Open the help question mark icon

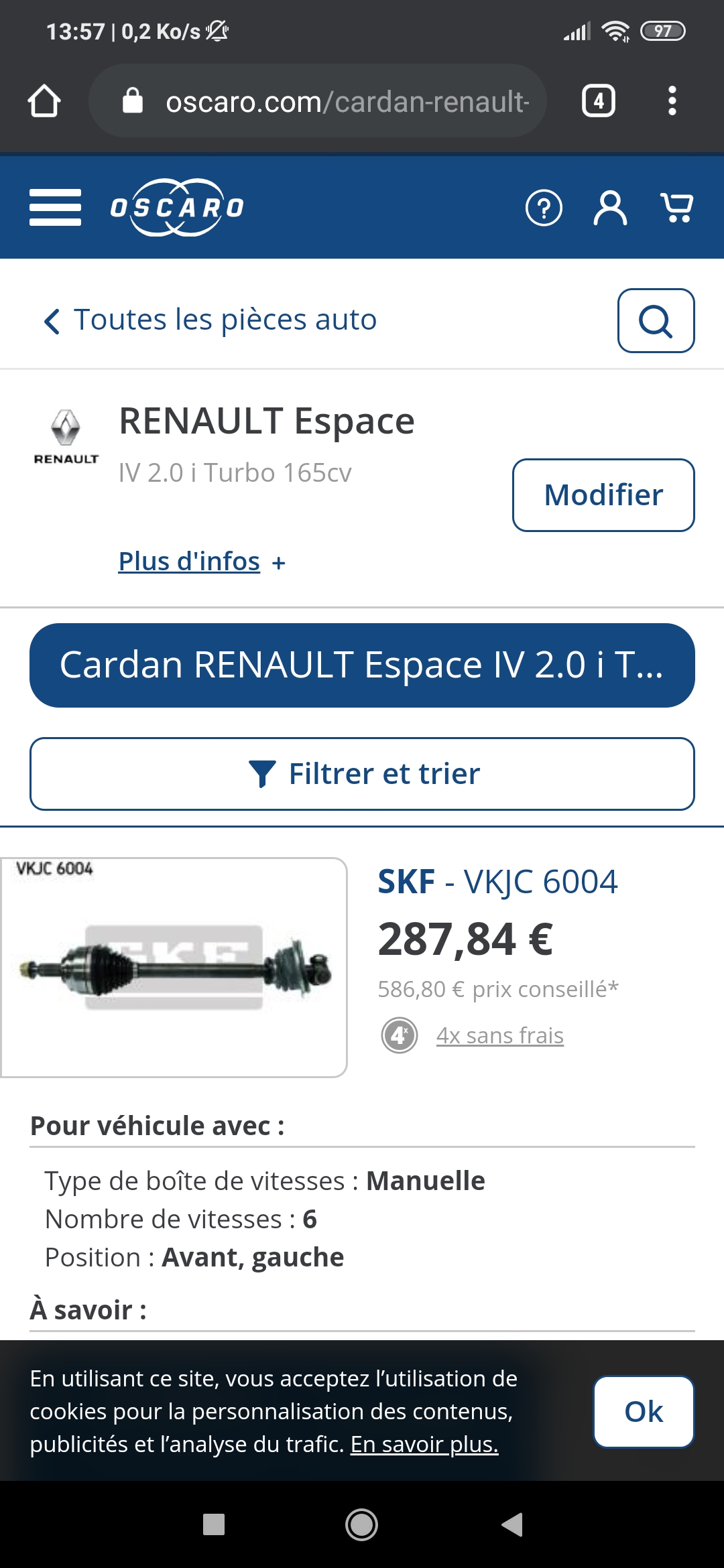(544, 208)
